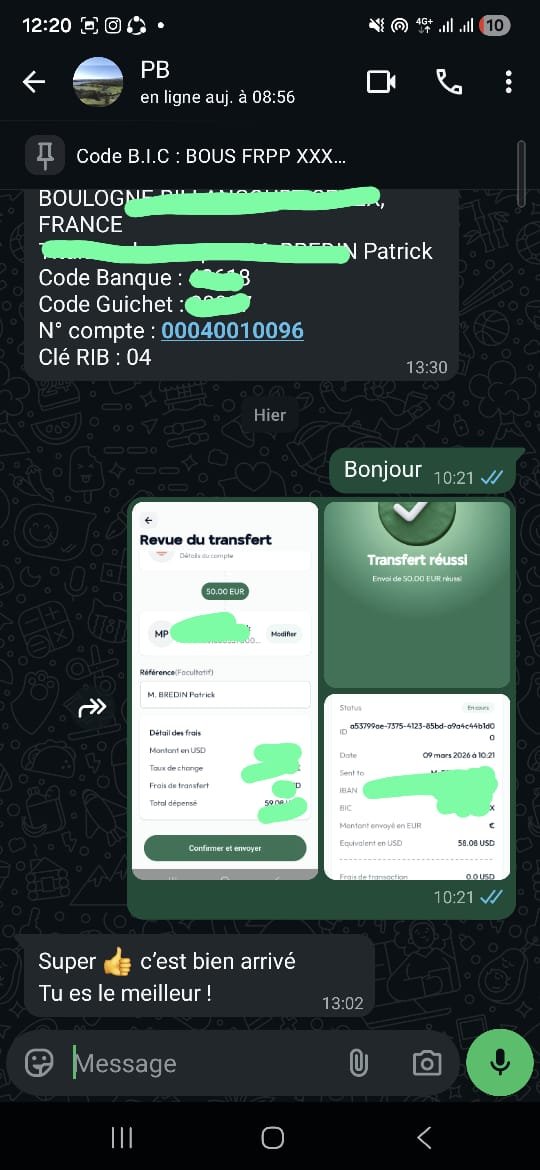Forward the shared transfer images
This screenshot has height=1170, width=540.
click(92, 709)
